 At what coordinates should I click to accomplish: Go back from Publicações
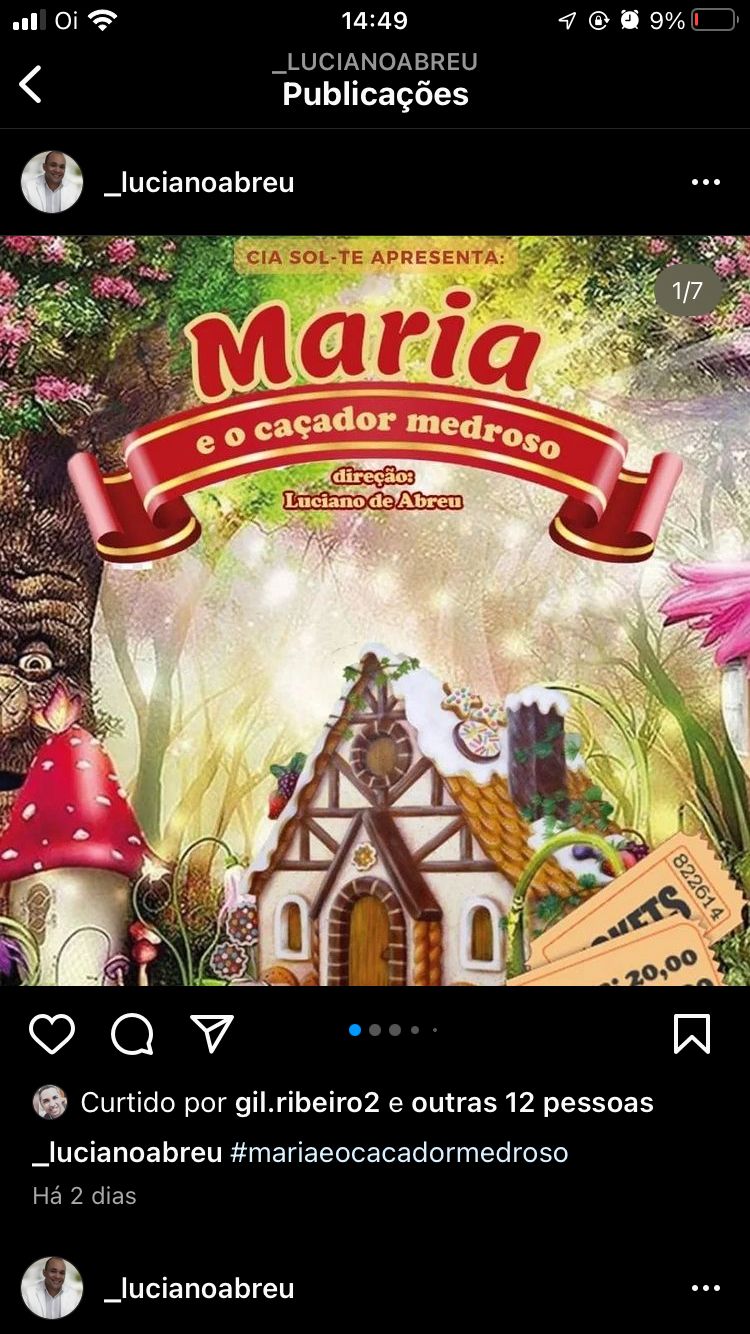pyautogui.click(x=31, y=84)
